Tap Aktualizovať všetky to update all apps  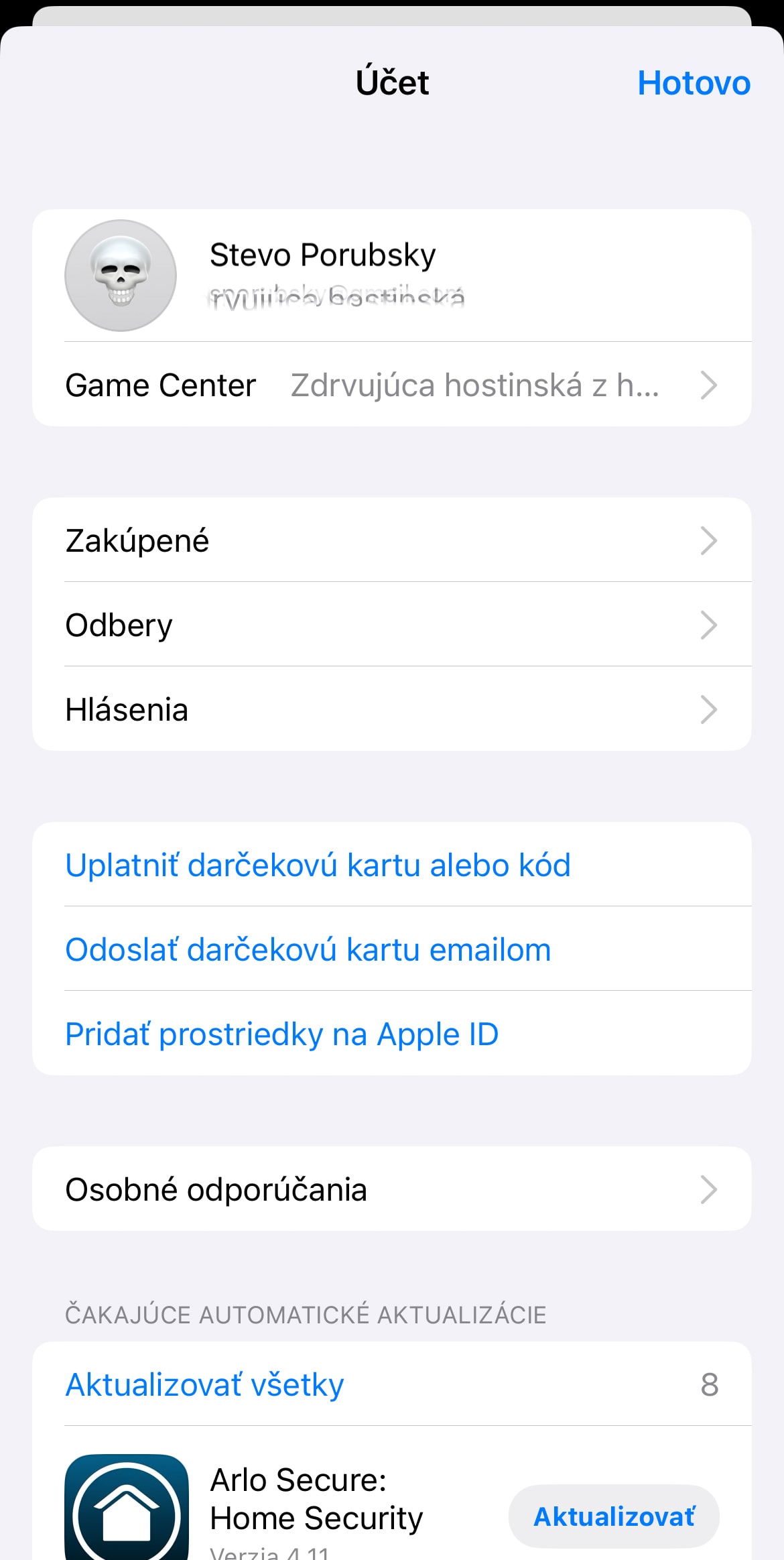coord(204,1384)
